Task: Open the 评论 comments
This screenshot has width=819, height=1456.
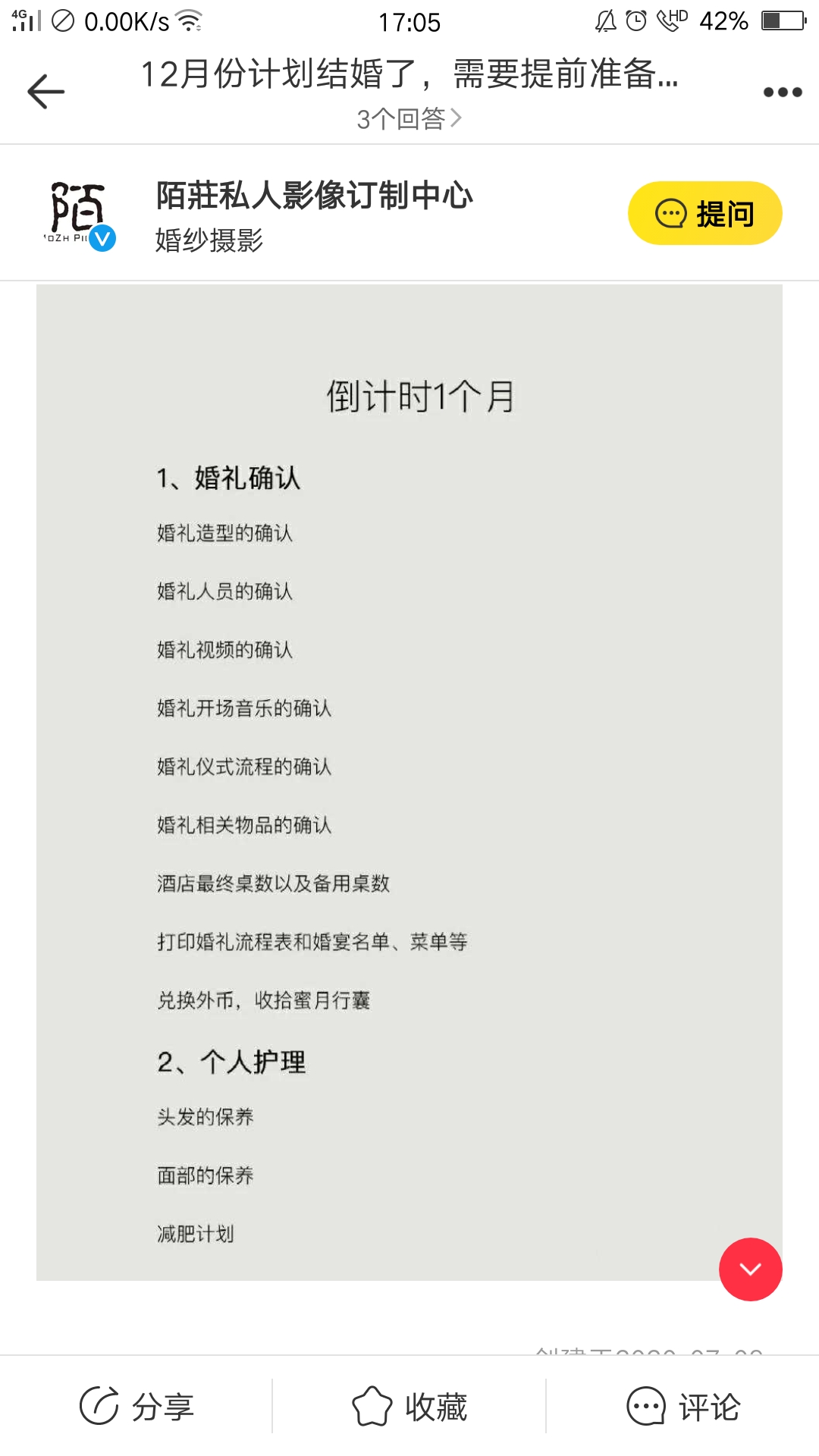Action: [x=682, y=1407]
